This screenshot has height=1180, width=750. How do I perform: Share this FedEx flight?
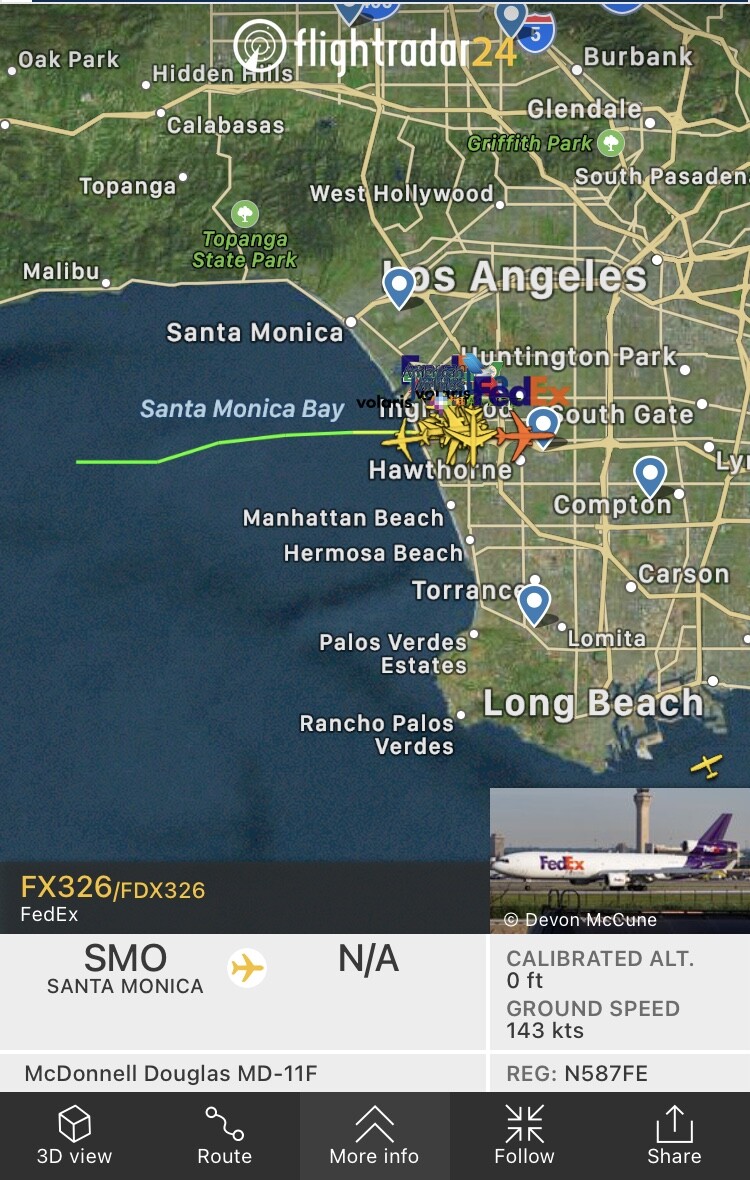coord(674,1135)
